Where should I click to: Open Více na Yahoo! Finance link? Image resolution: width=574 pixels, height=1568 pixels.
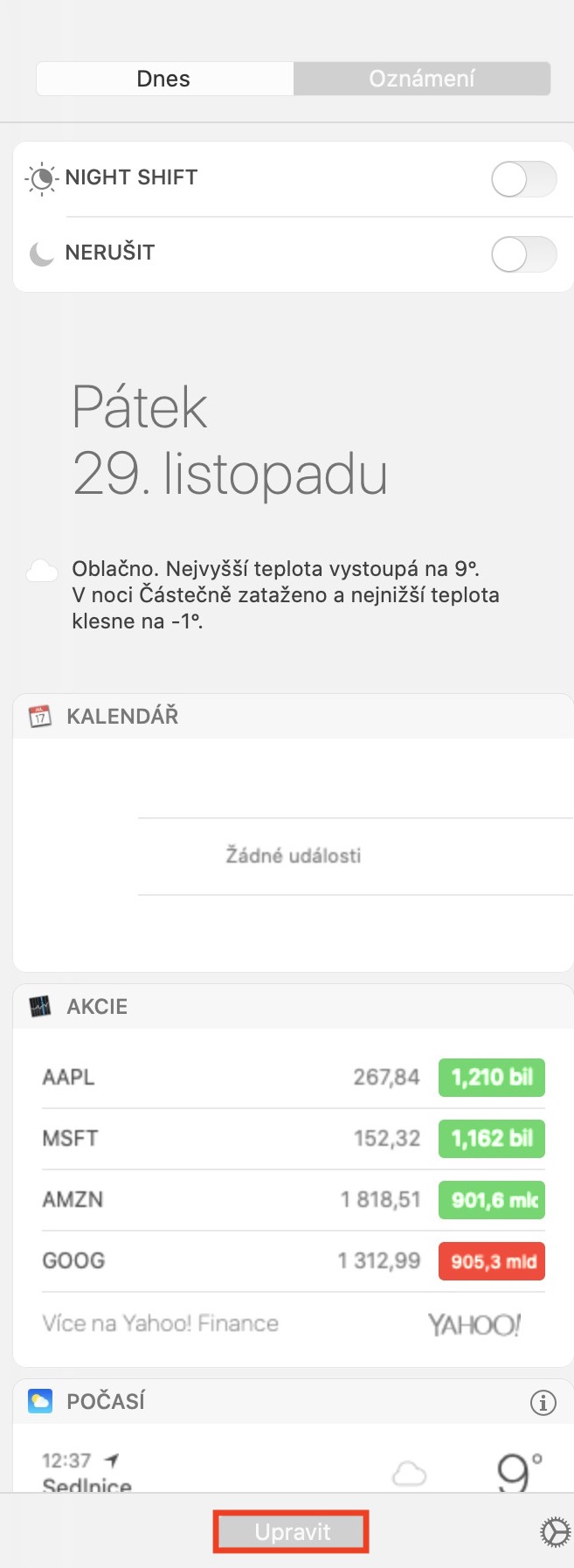(x=161, y=1323)
